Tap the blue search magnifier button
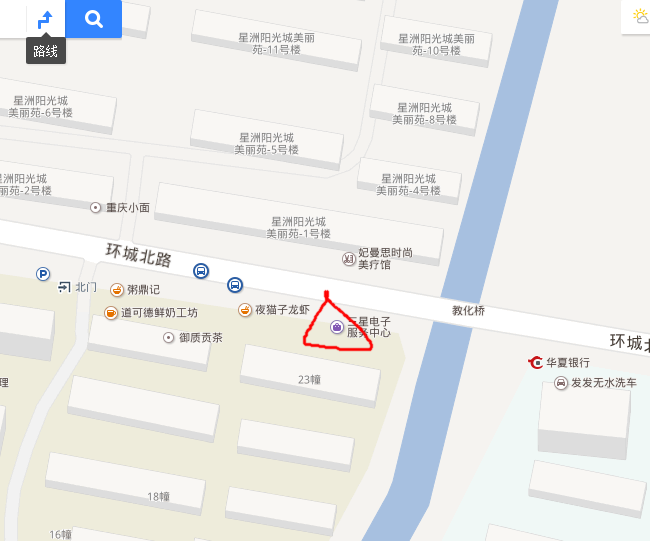The height and width of the screenshot is (541, 650). click(94, 18)
